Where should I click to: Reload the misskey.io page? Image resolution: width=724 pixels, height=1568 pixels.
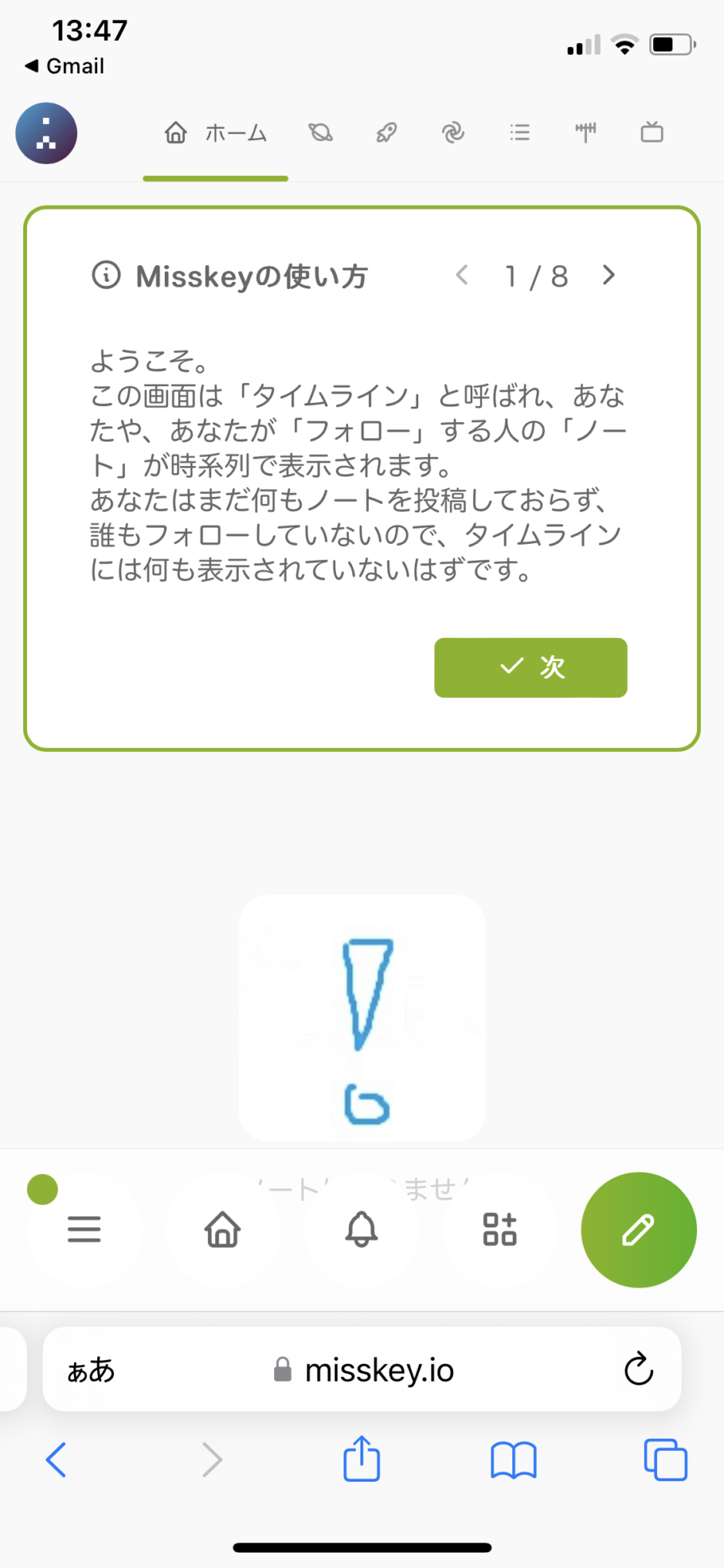click(637, 1370)
